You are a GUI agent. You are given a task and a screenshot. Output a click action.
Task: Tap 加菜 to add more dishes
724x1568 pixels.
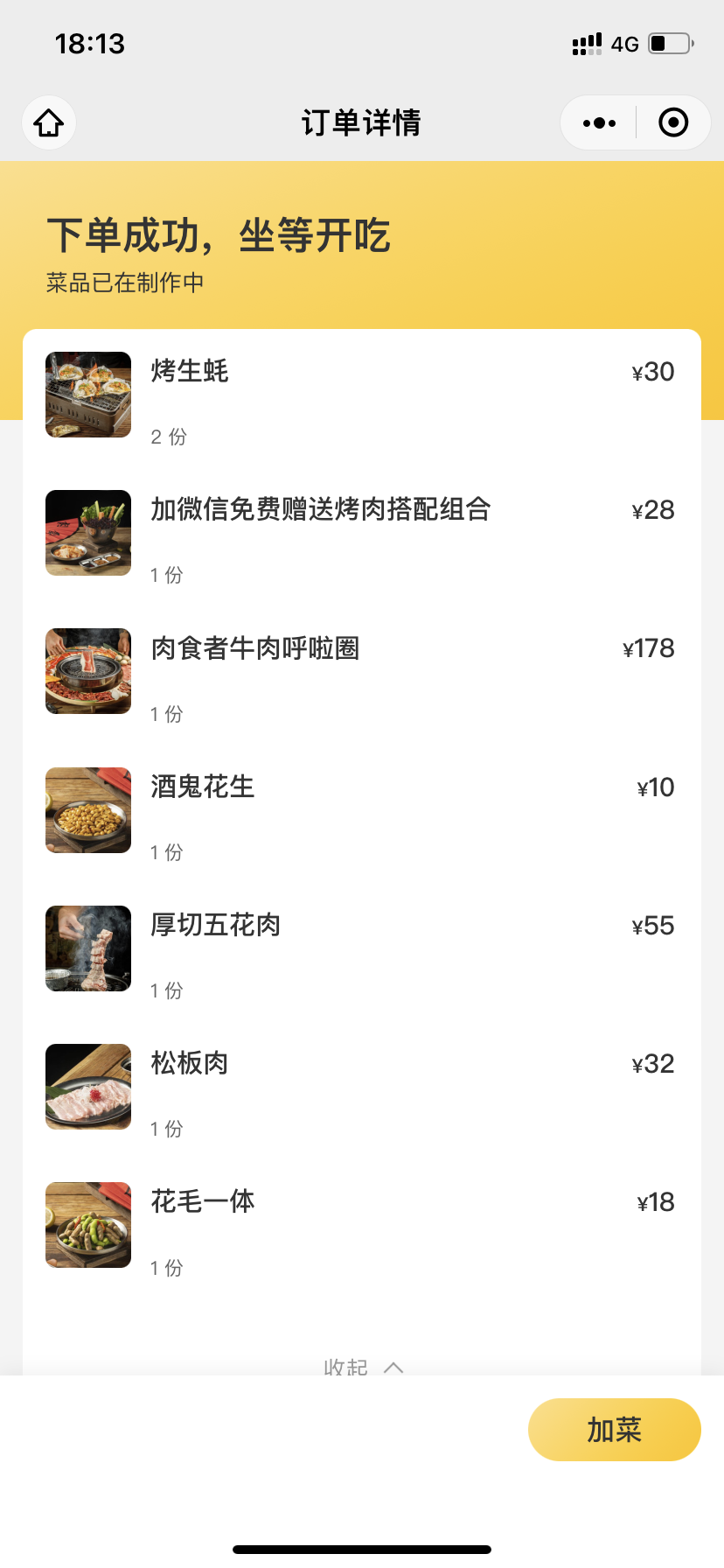point(614,1430)
